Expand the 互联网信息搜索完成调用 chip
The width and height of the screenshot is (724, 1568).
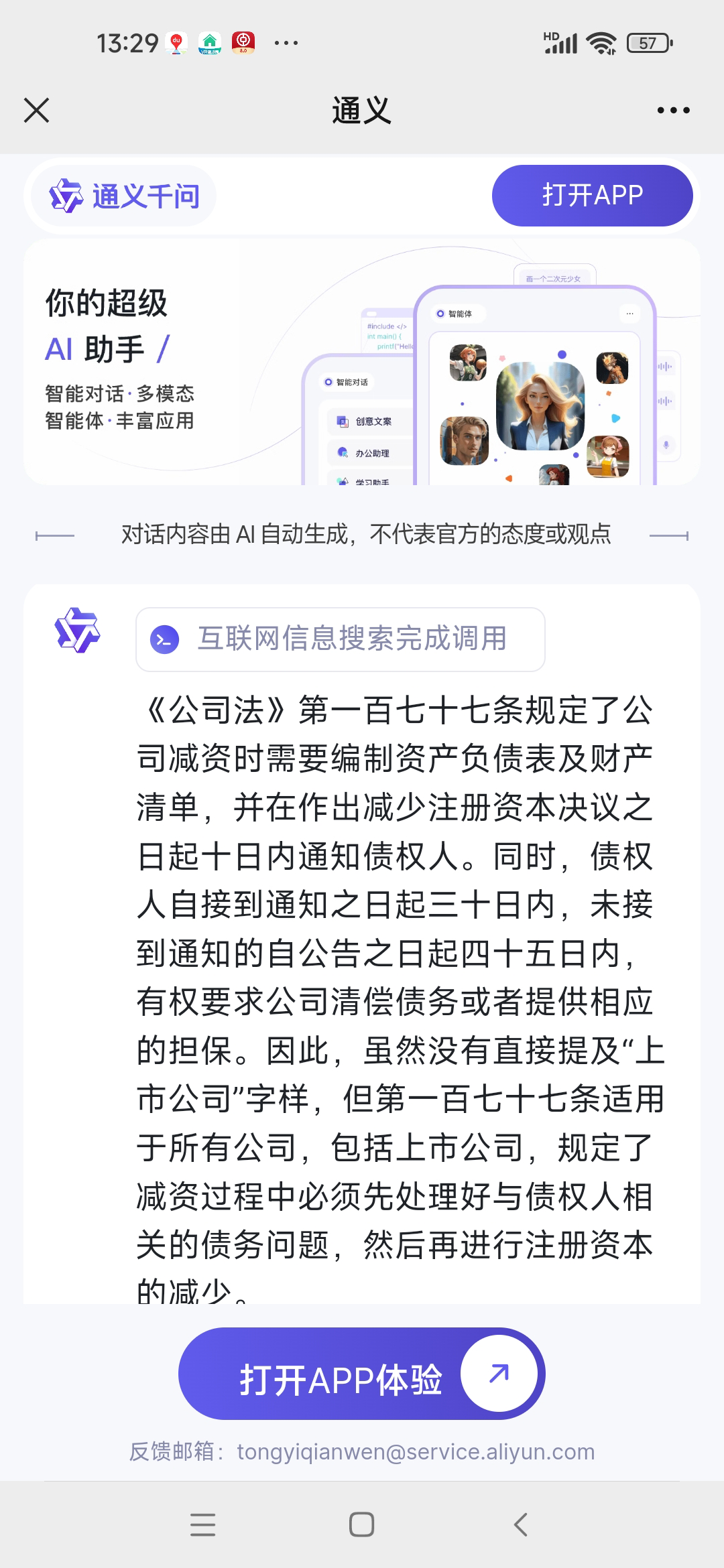click(340, 639)
